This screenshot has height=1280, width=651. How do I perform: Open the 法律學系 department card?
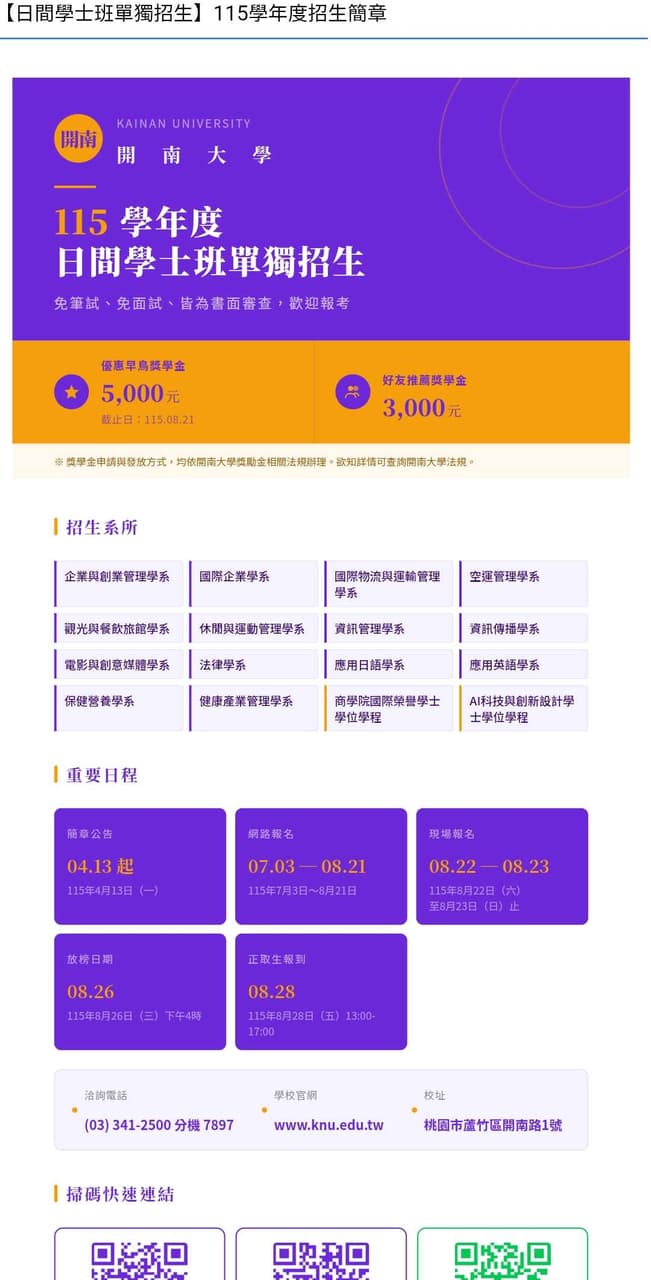[x=254, y=664]
